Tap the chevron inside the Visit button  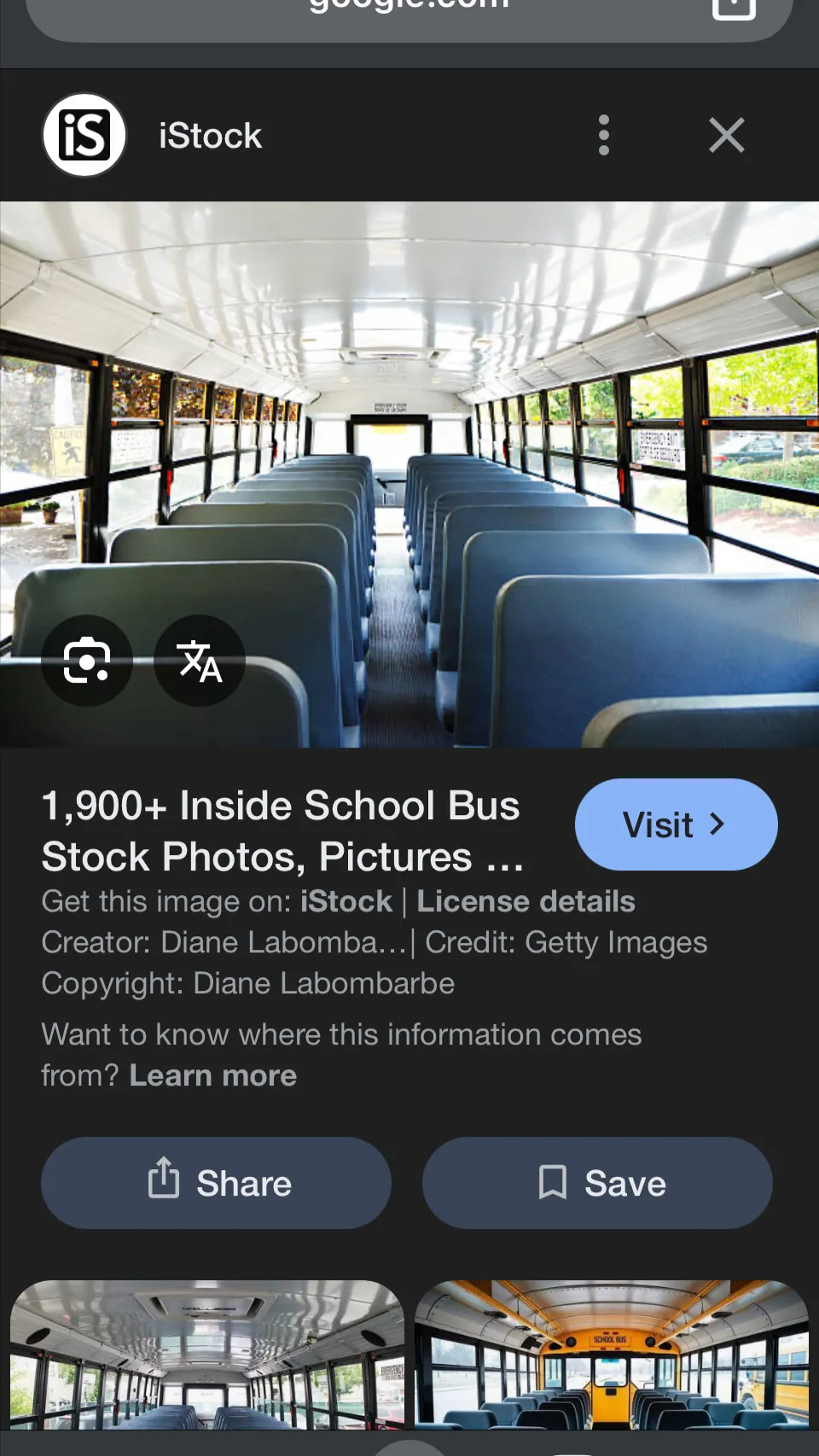[717, 824]
